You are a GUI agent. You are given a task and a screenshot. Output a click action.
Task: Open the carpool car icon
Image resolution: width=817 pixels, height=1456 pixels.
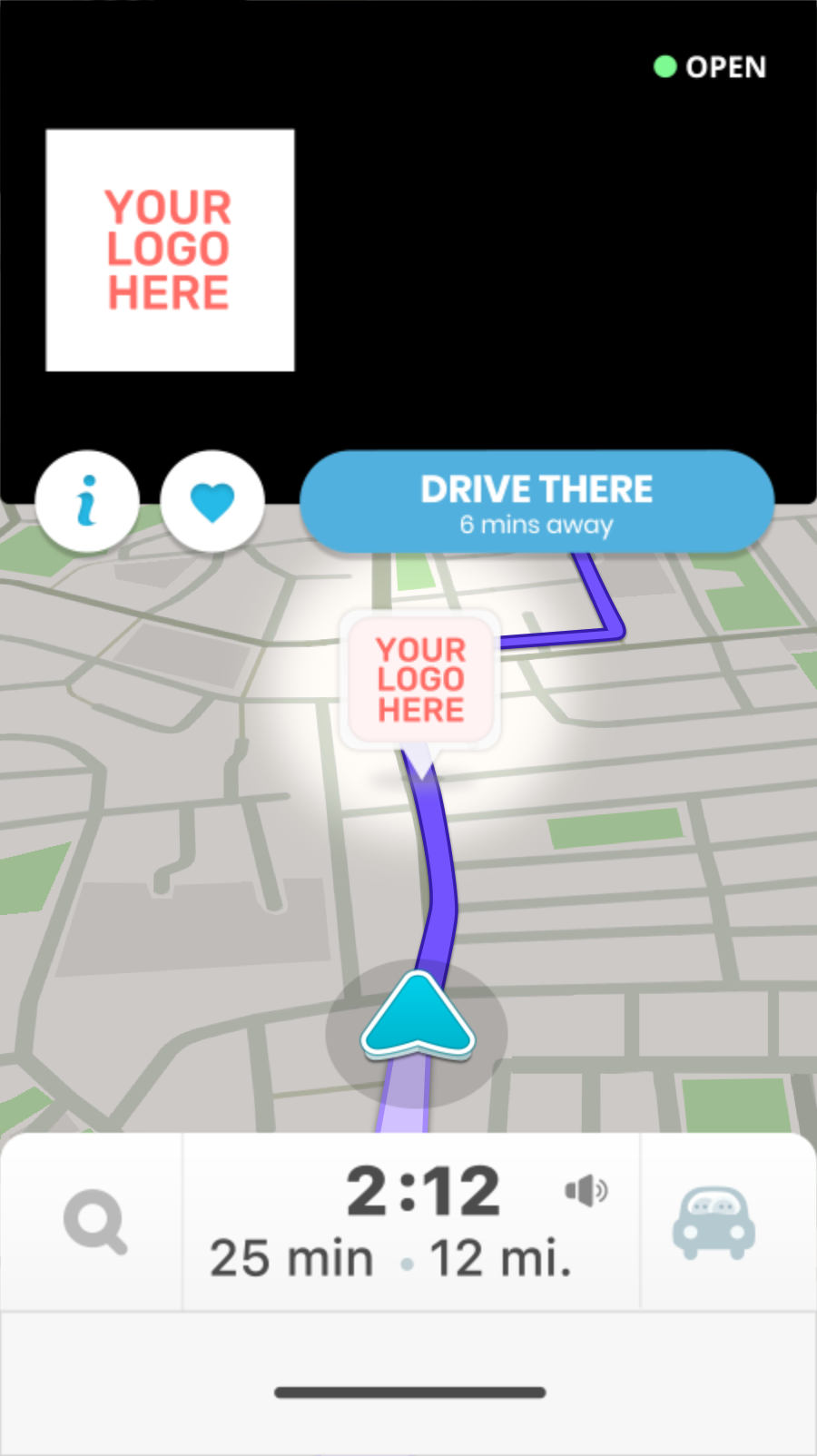pos(714,1222)
